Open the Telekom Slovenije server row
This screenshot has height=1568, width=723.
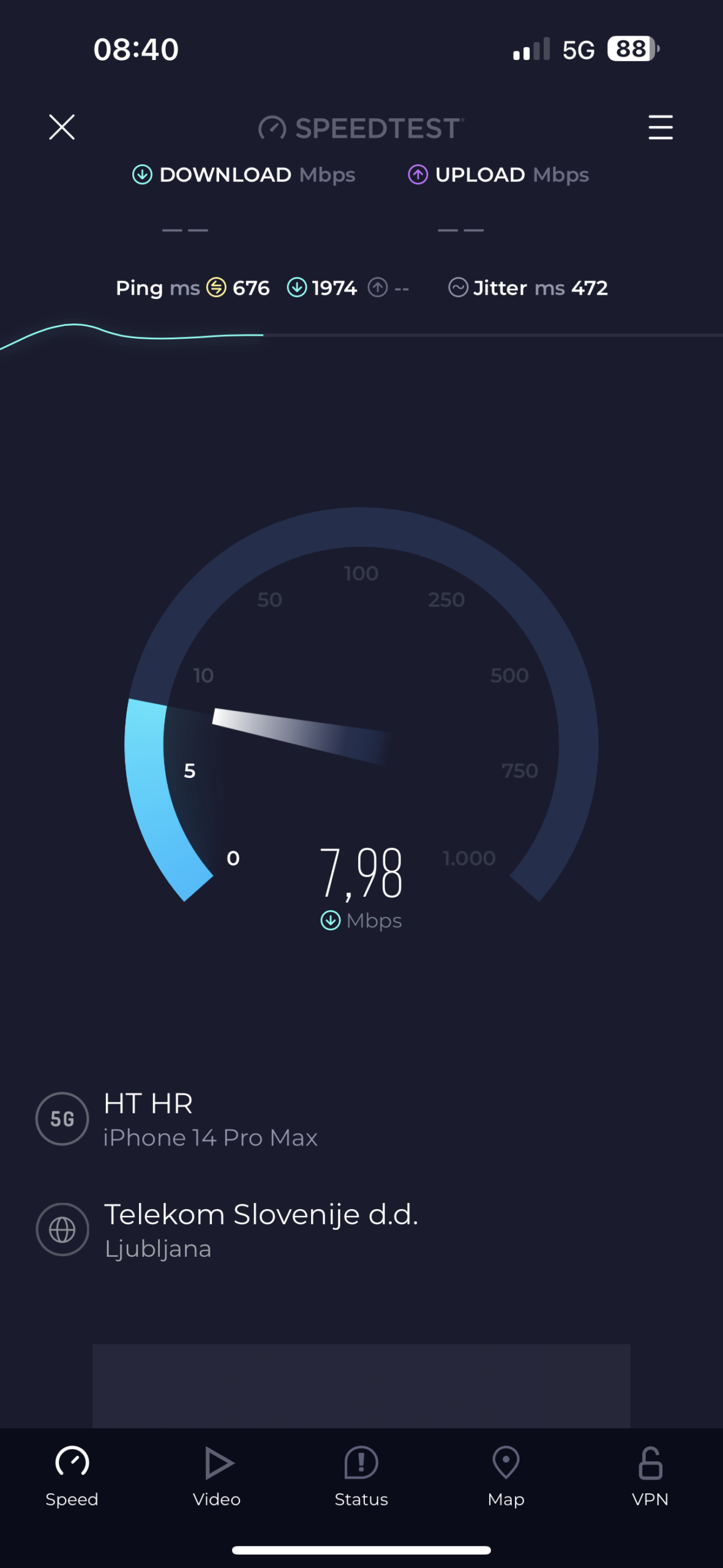(x=260, y=1229)
